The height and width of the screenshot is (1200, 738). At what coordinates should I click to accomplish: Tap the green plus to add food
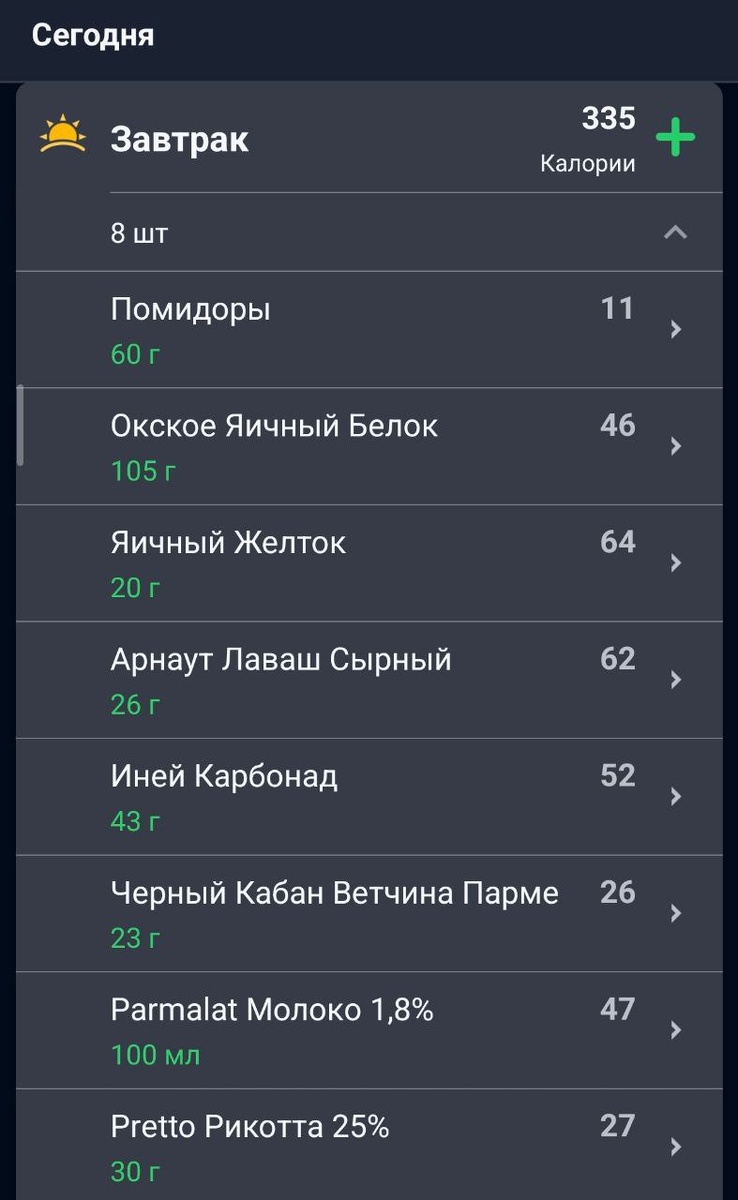tap(675, 137)
